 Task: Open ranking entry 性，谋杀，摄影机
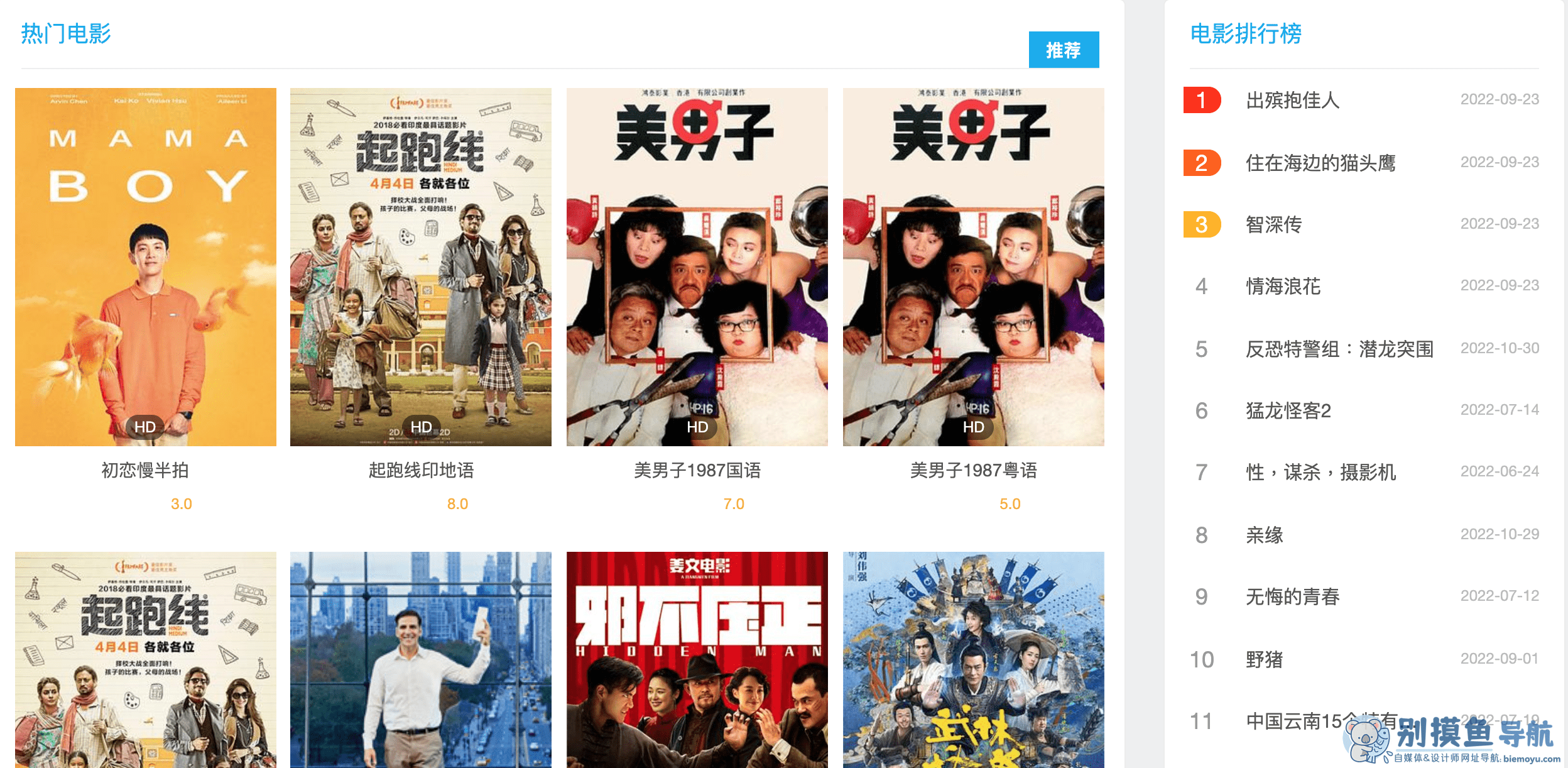[x=1320, y=472]
